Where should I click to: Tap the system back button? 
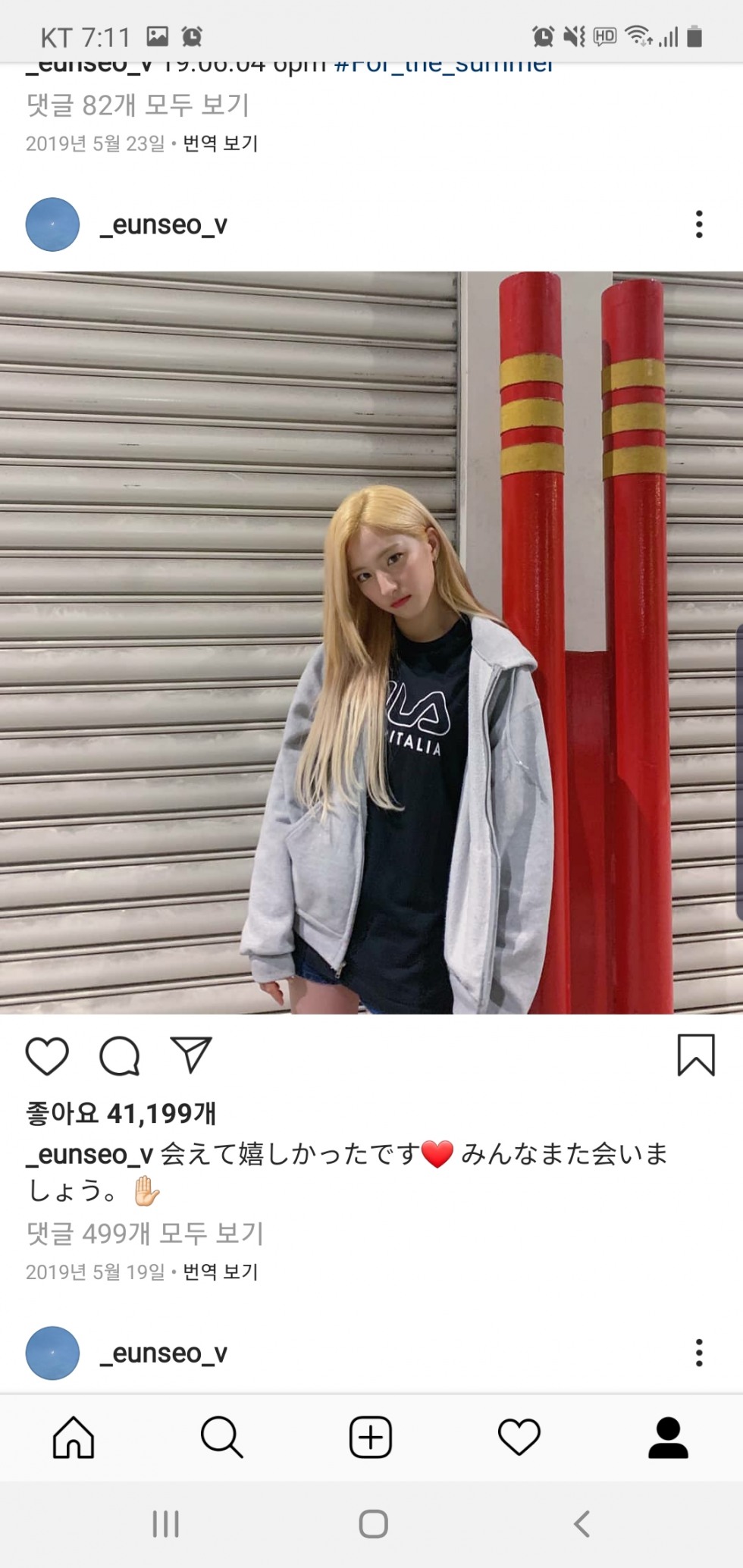point(582,1523)
